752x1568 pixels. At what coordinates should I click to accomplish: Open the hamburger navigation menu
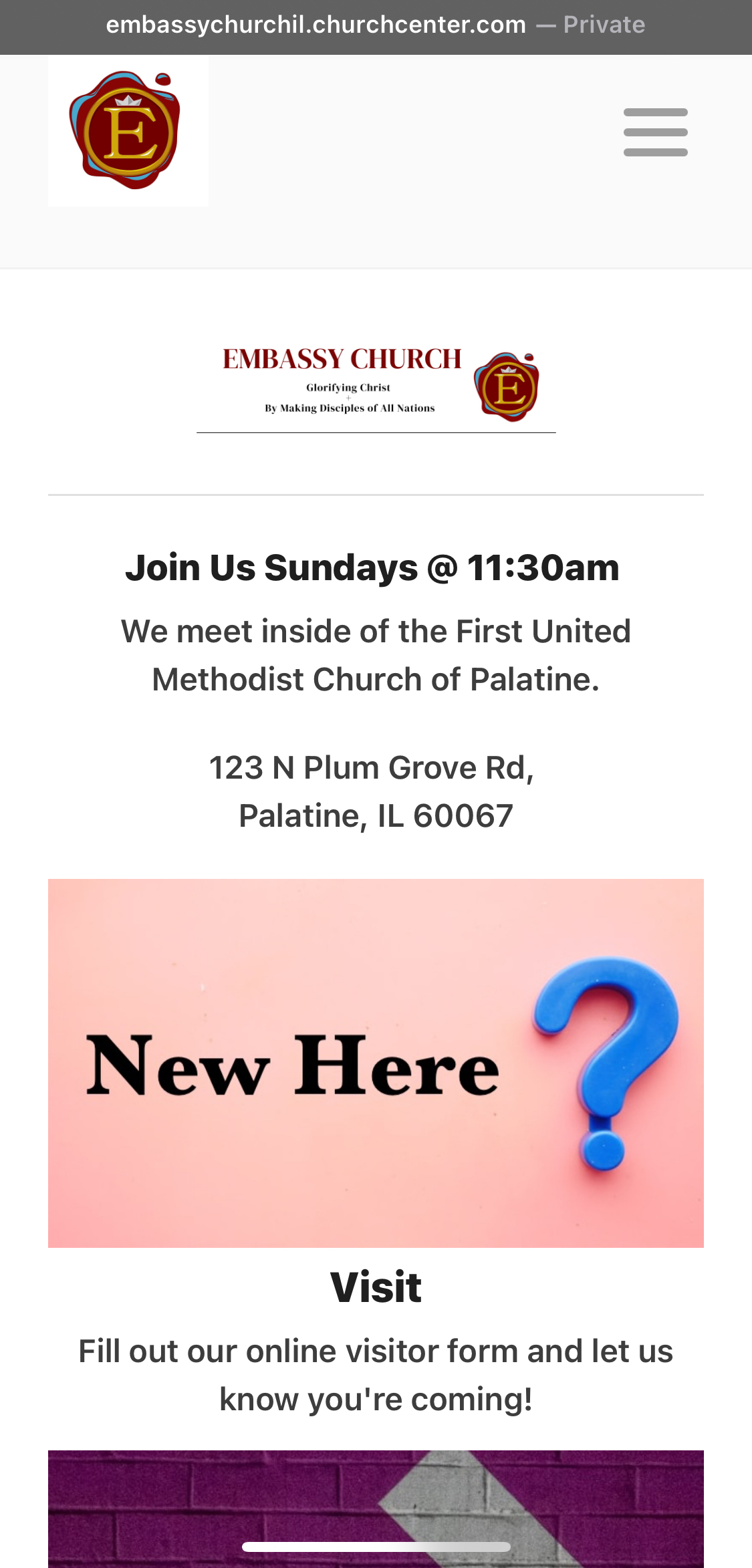click(655, 132)
